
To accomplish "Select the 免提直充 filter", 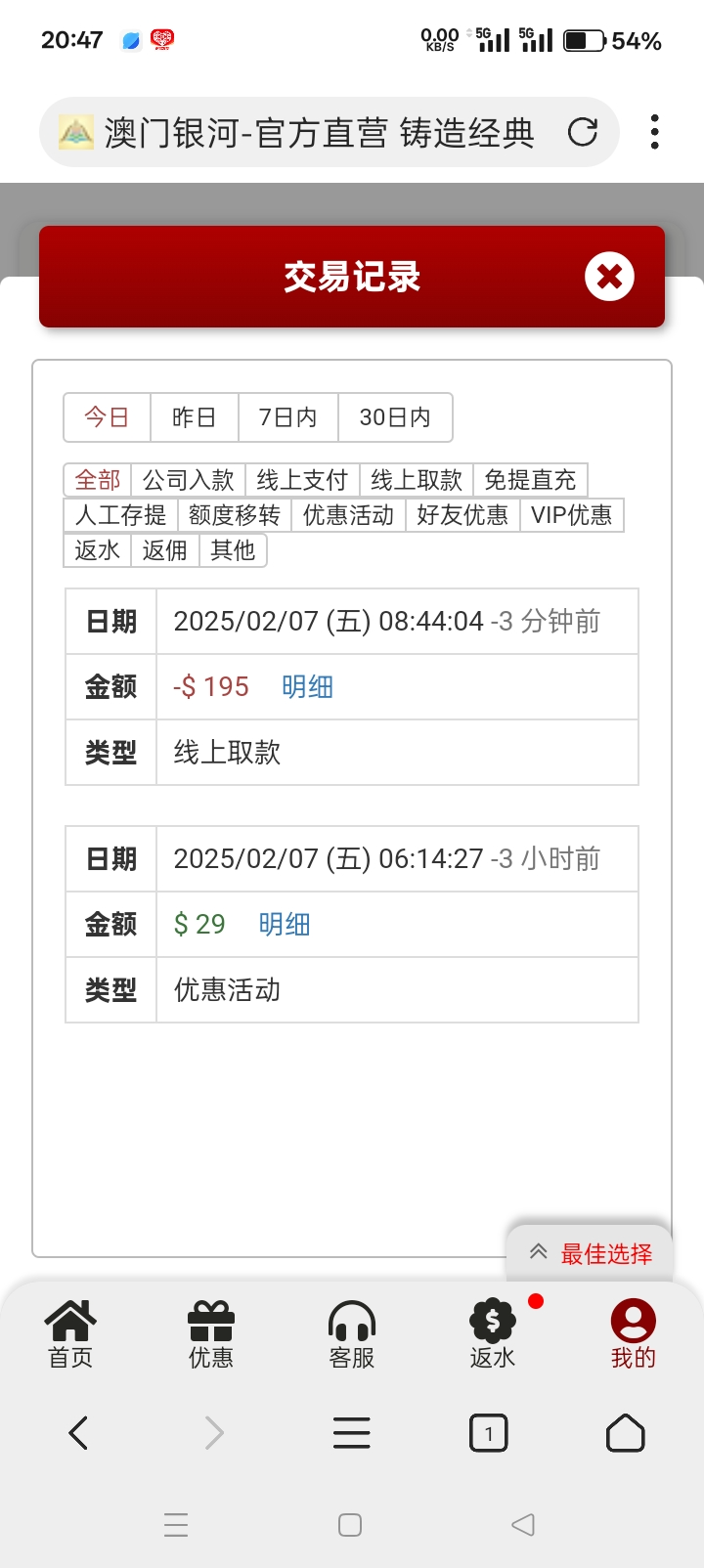I will 530,480.
